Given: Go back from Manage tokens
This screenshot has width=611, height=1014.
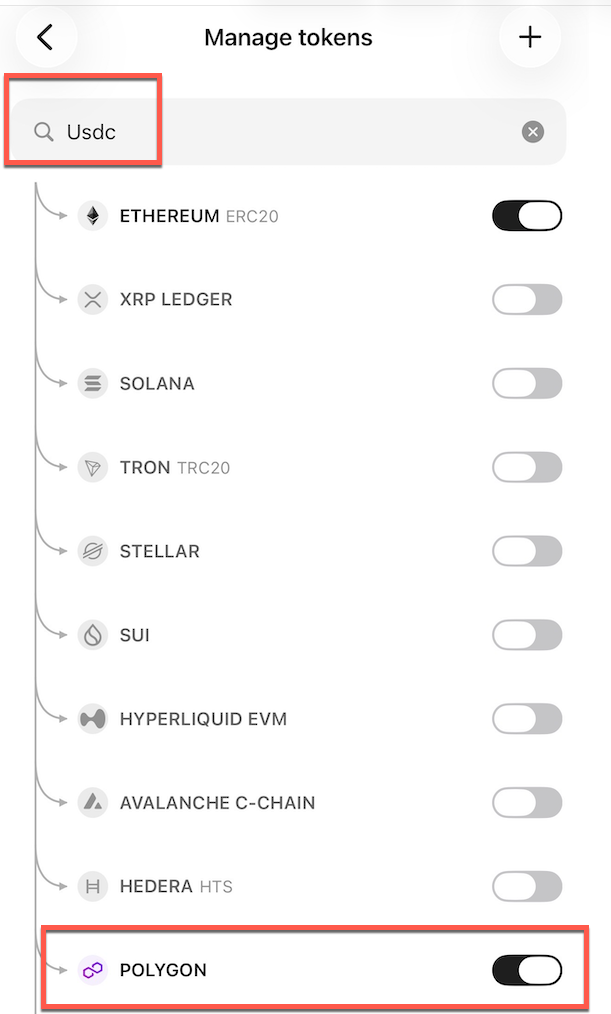Looking at the screenshot, I should pyautogui.click(x=45, y=38).
